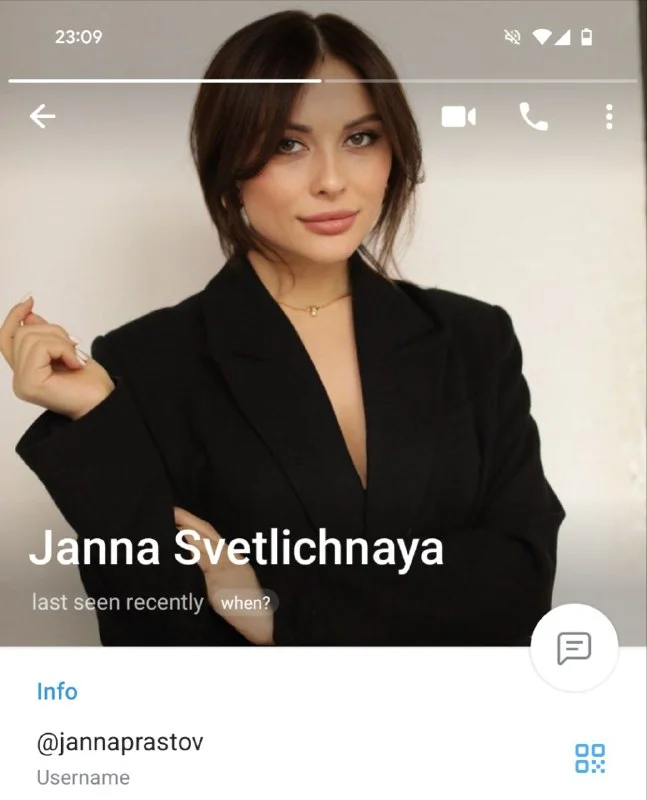Open the message chat button

[574, 648]
